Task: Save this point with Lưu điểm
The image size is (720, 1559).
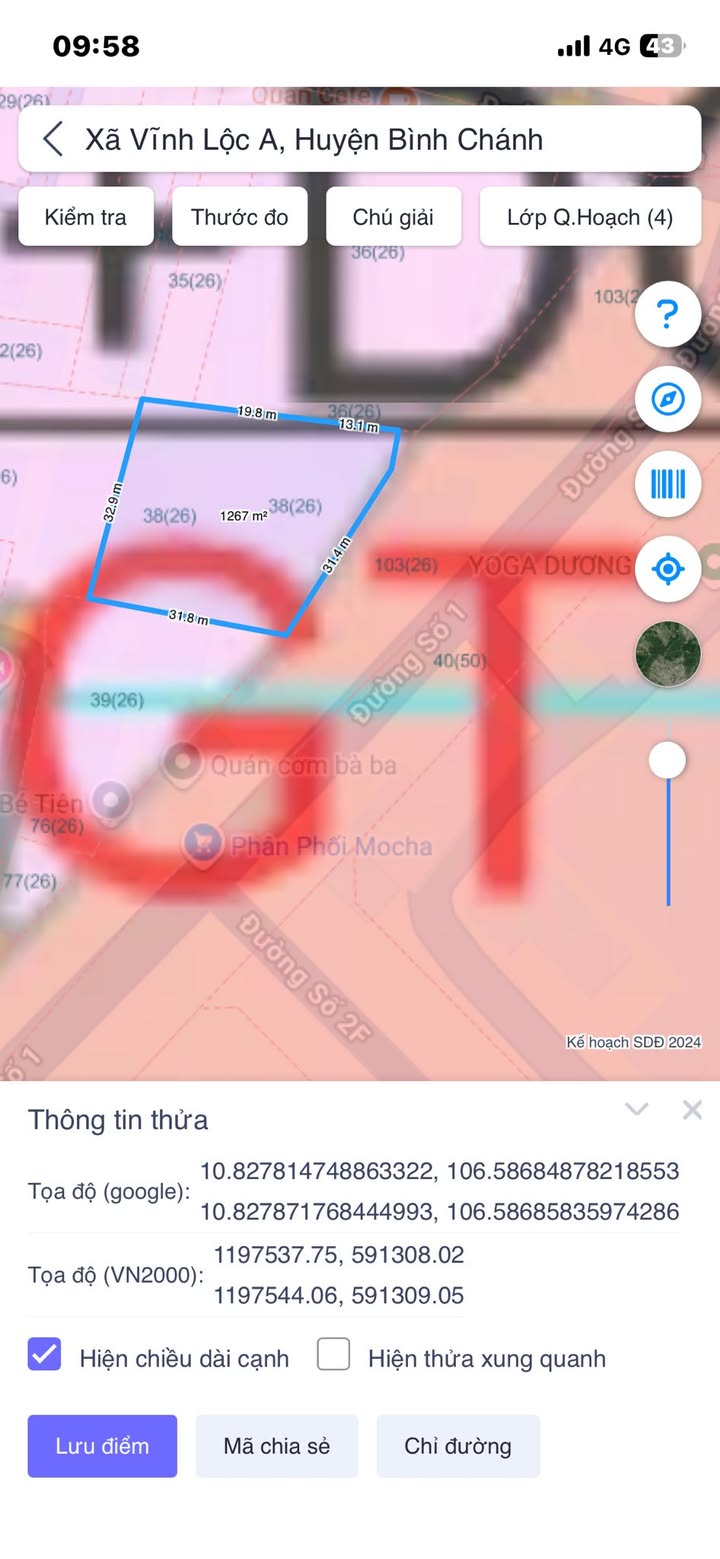Action: coord(102,1446)
